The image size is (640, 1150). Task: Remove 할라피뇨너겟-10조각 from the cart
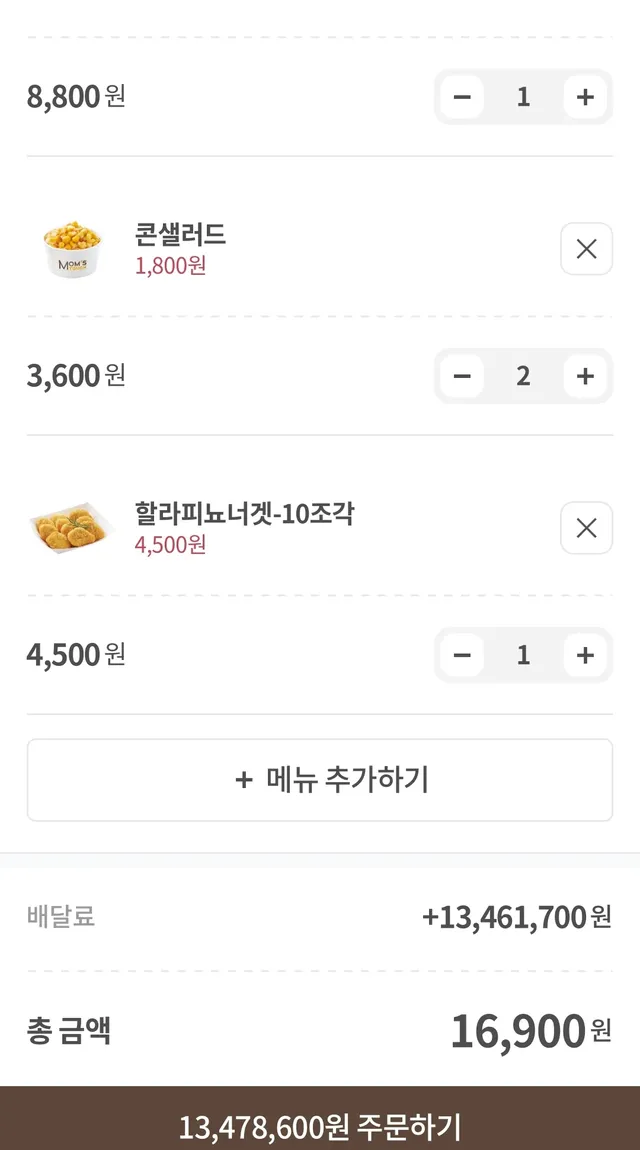pyautogui.click(x=586, y=528)
